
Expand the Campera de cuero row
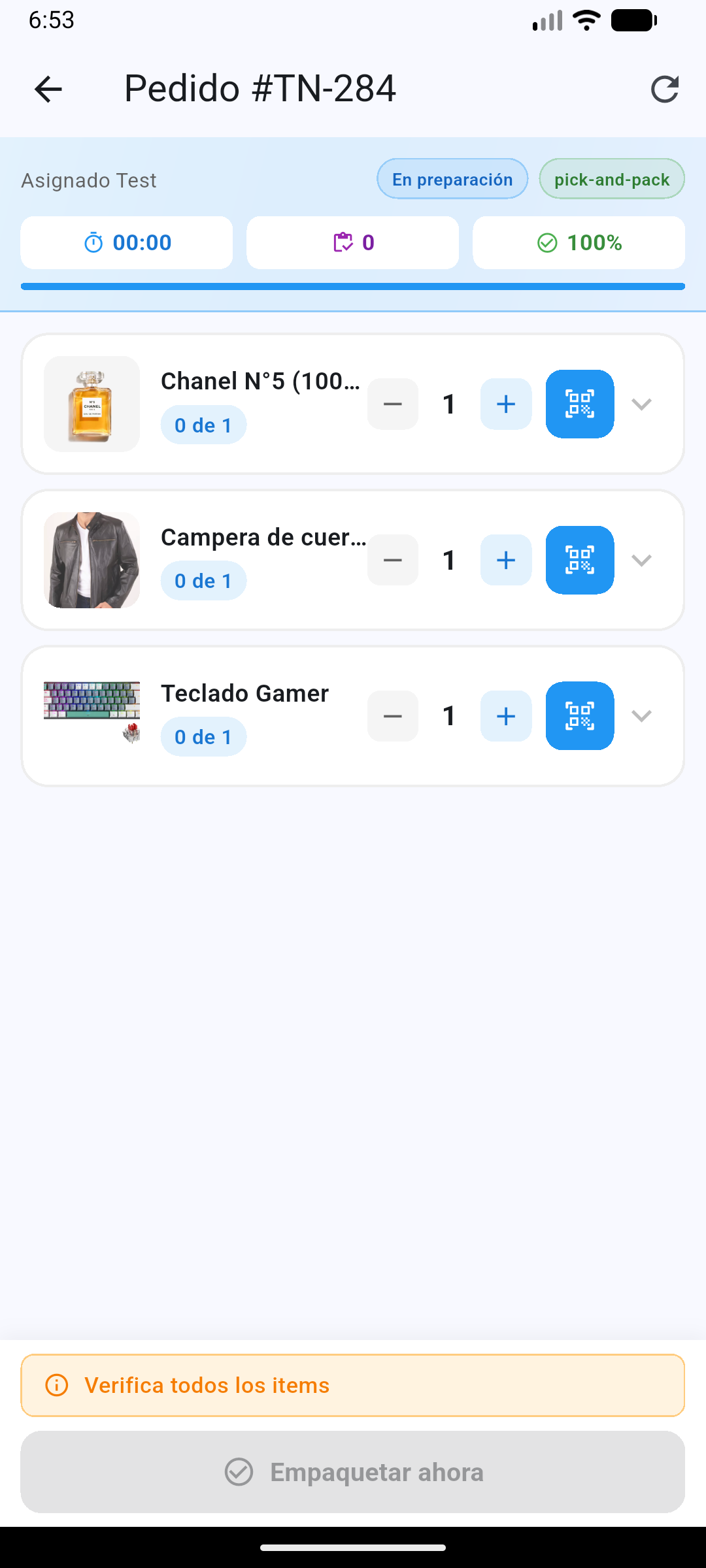(x=641, y=560)
